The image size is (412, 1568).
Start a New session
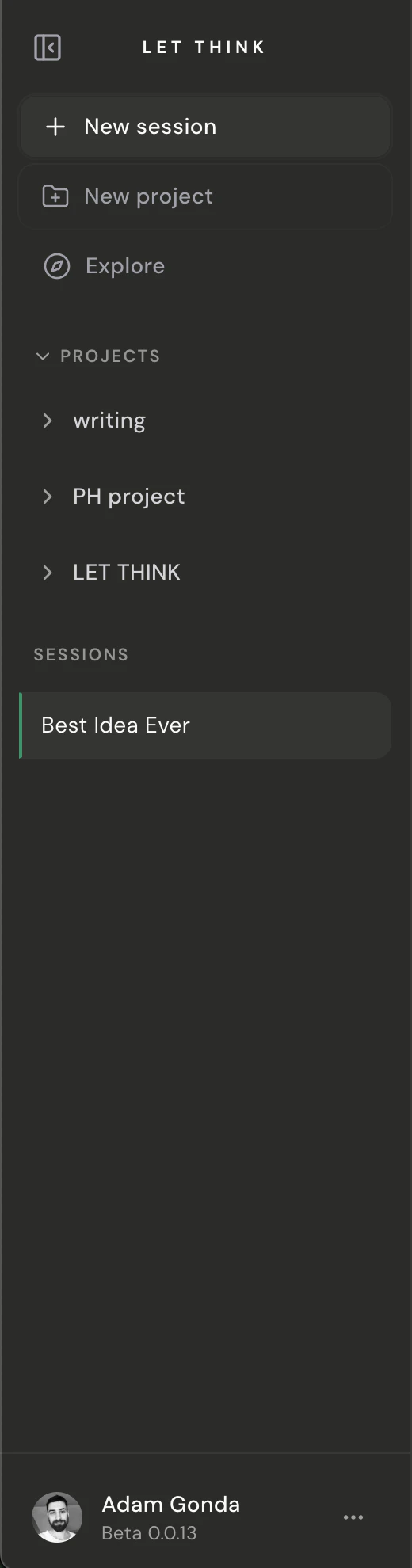tap(205, 127)
